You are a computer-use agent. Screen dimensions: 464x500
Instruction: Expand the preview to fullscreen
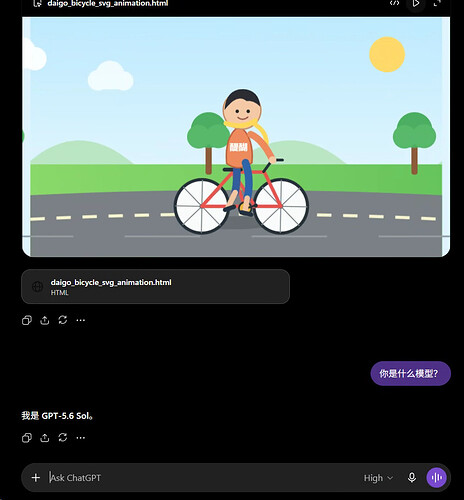pos(437,3)
